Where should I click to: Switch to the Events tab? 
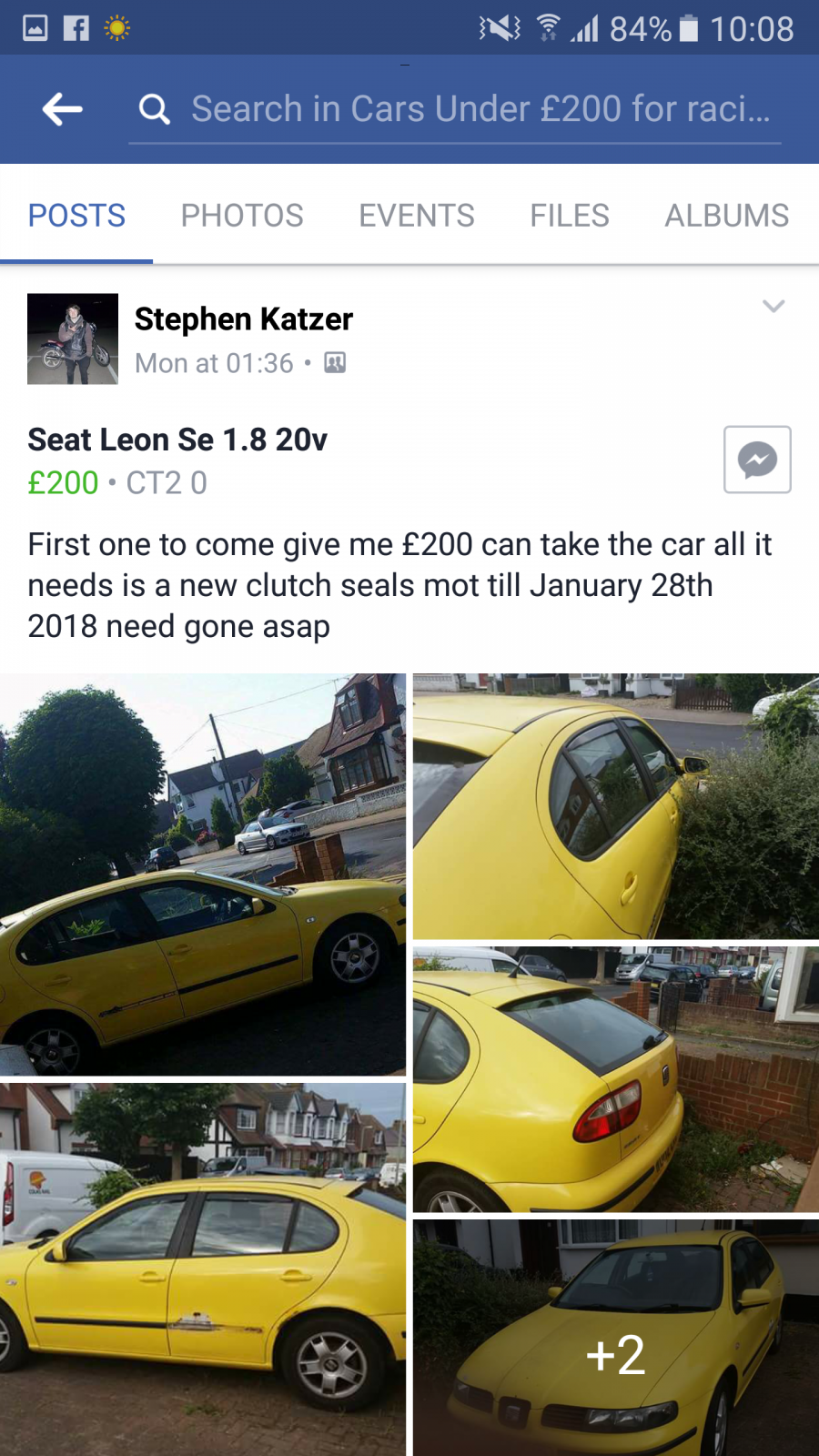[417, 216]
